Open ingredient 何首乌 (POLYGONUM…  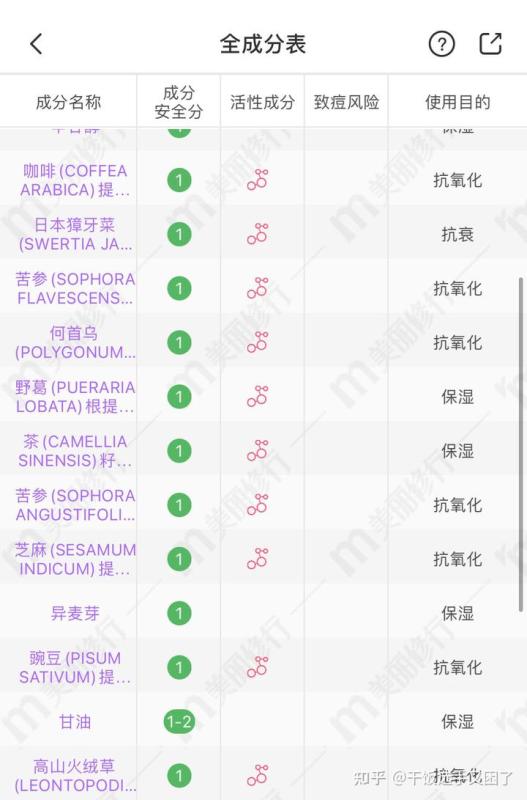point(74,342)
